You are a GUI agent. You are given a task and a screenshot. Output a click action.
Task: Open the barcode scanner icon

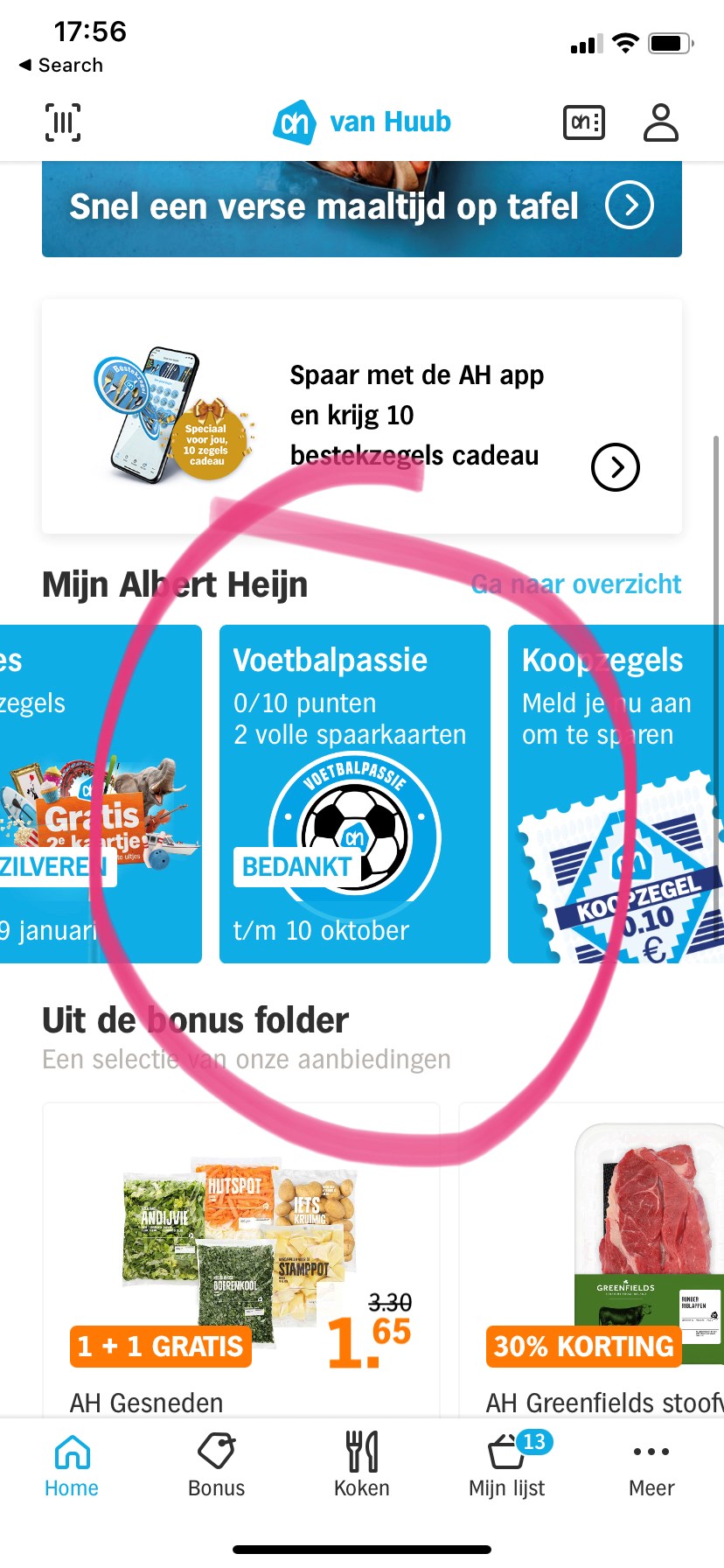tap(63, 122)
